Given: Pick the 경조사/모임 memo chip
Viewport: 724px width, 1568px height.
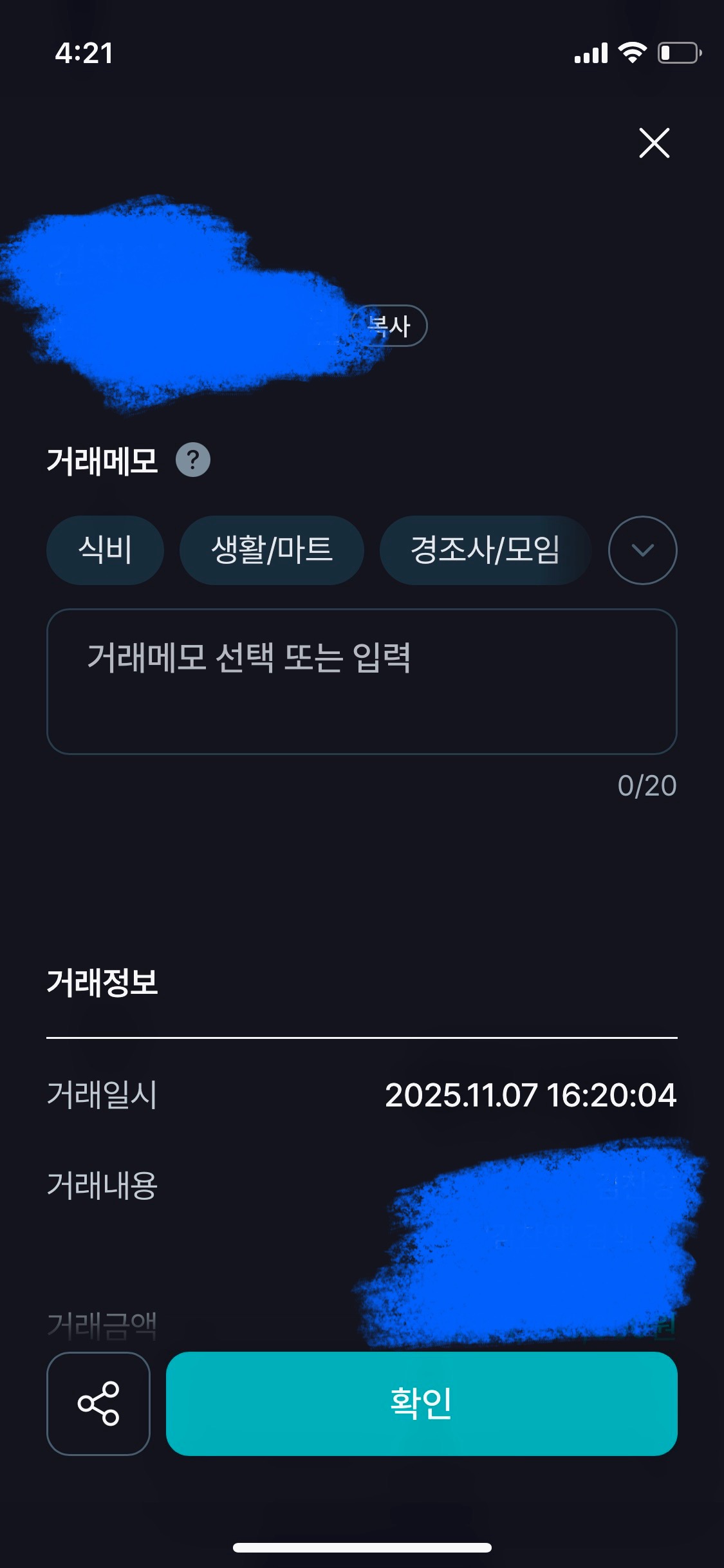Looking at the screenshot, I should pos(485,550).
